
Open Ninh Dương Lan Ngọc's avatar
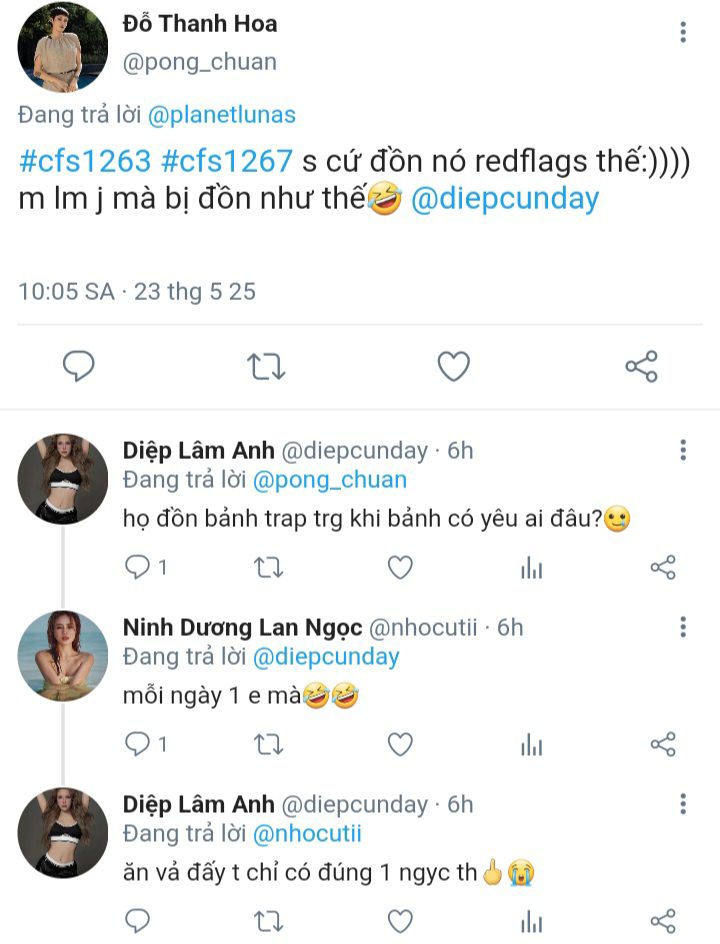pos(63,656)
